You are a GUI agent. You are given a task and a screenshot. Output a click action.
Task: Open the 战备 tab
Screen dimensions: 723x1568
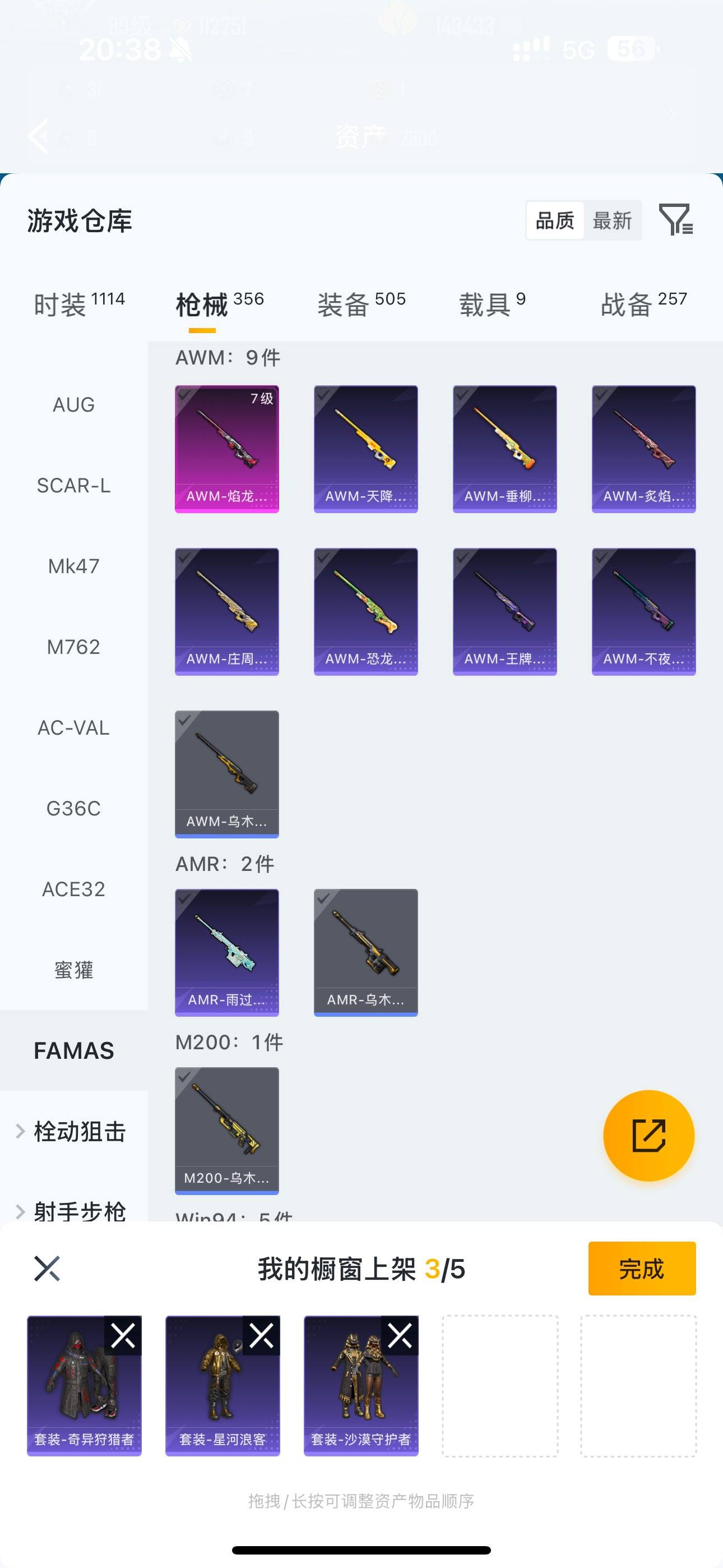644,304
